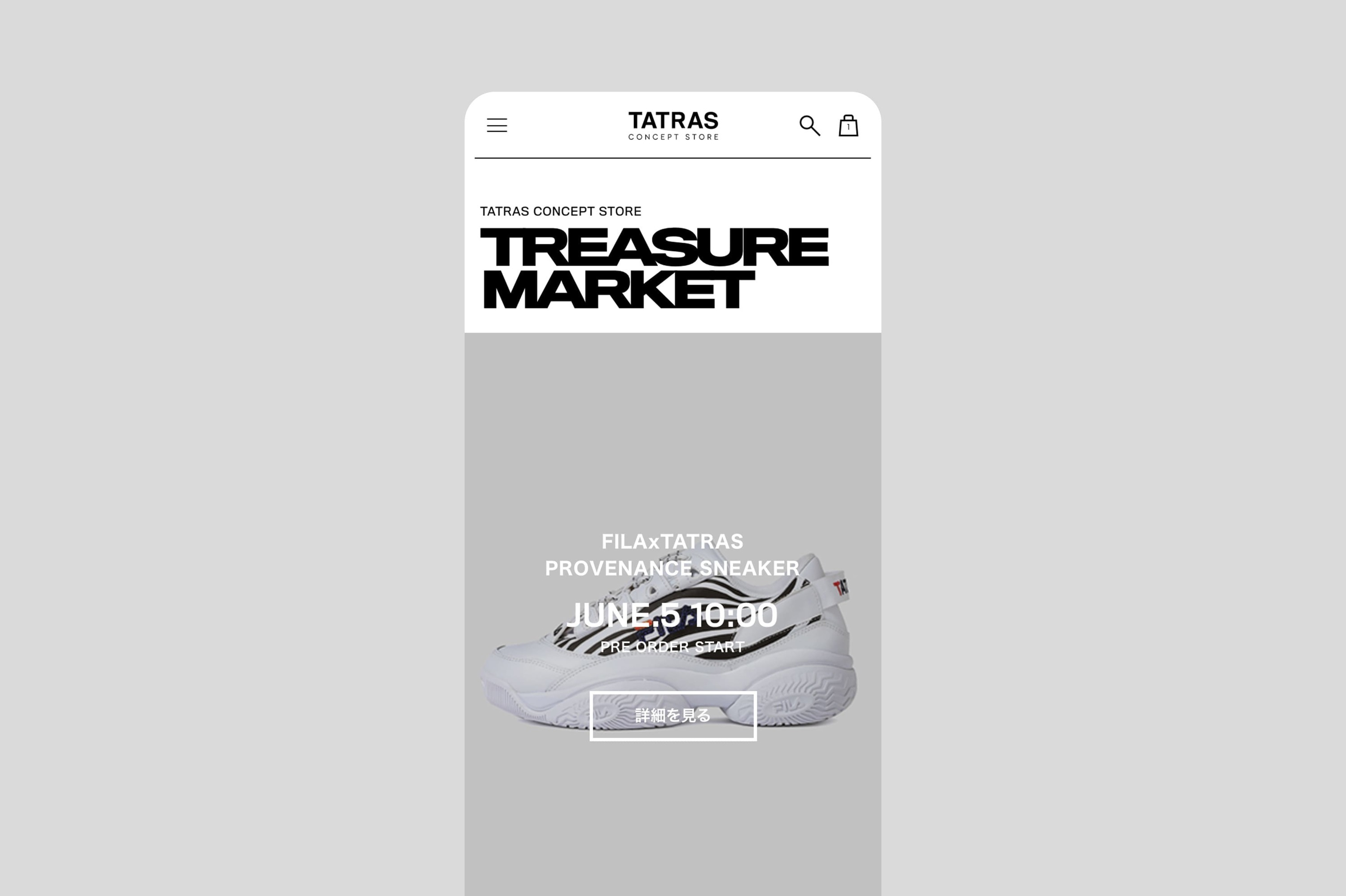Open the hamburger menu
Image resolution: width=1346 pixels, height=896 pixels.
[497, 125]
